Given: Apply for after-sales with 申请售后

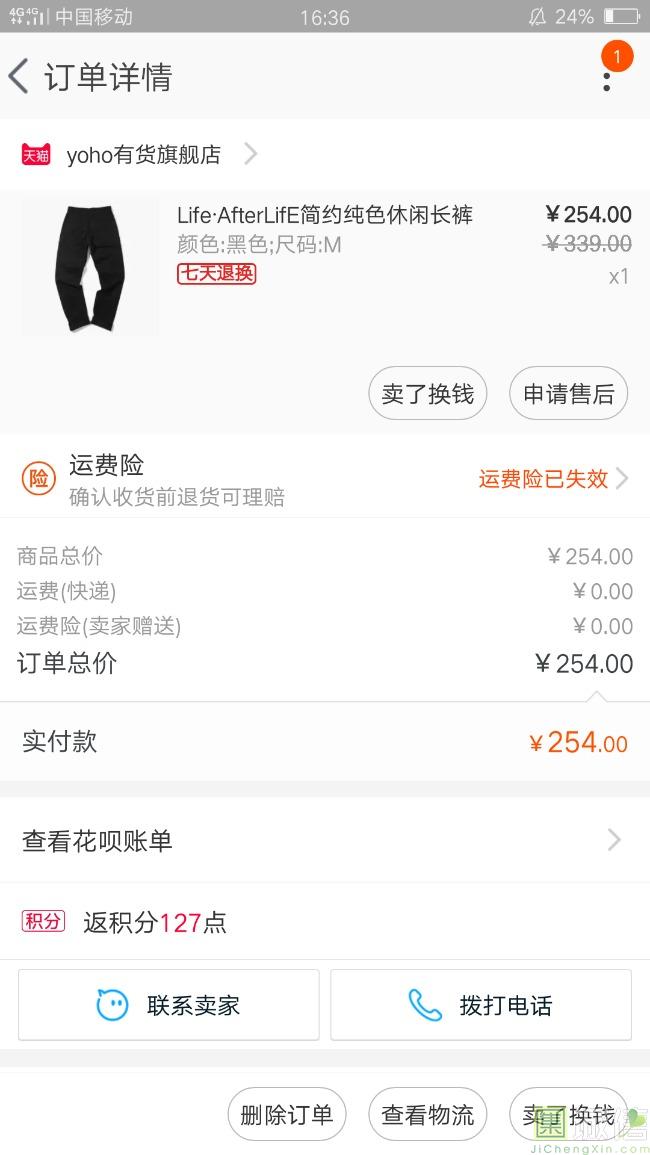Looking at the screenshot, I should coord(568,394).
